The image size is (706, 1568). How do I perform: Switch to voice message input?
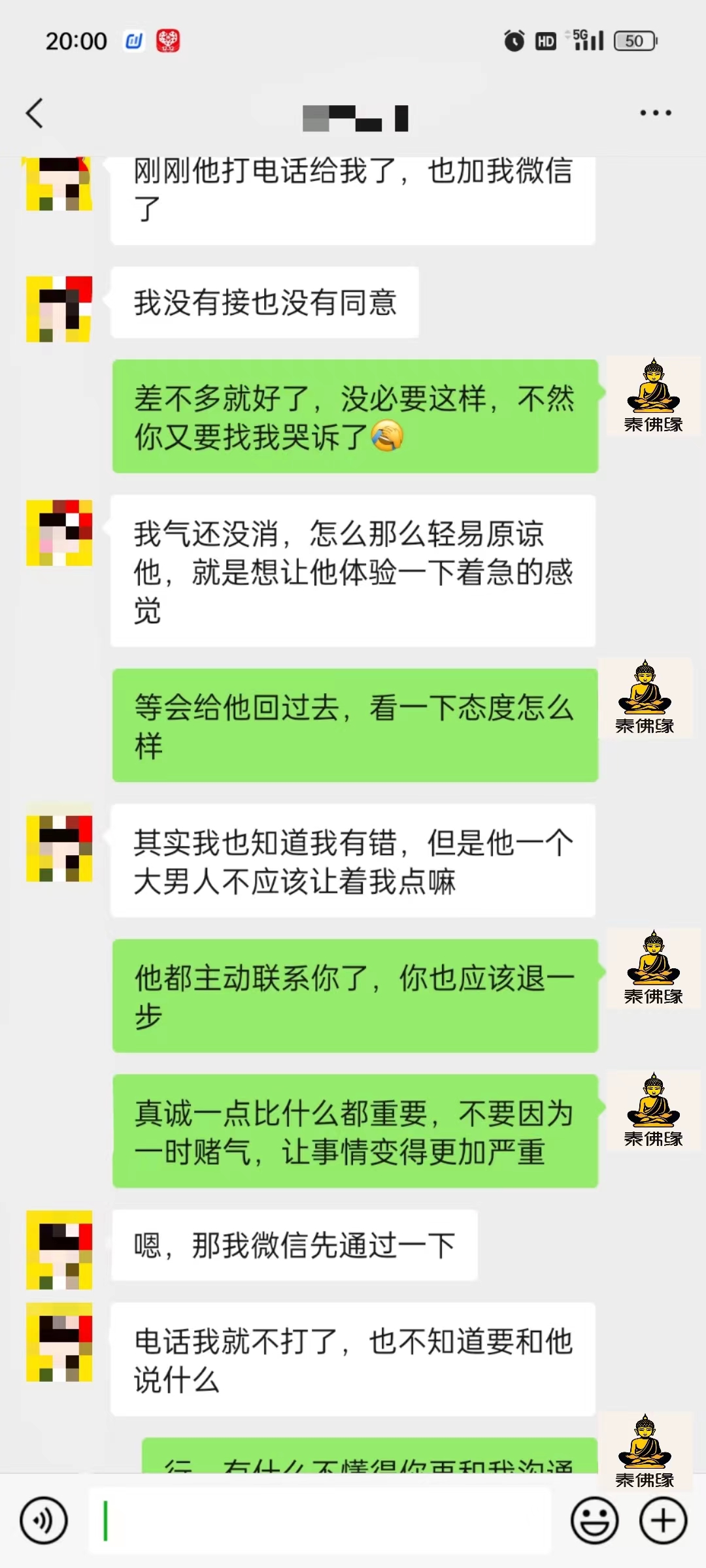coord(44,1520)
